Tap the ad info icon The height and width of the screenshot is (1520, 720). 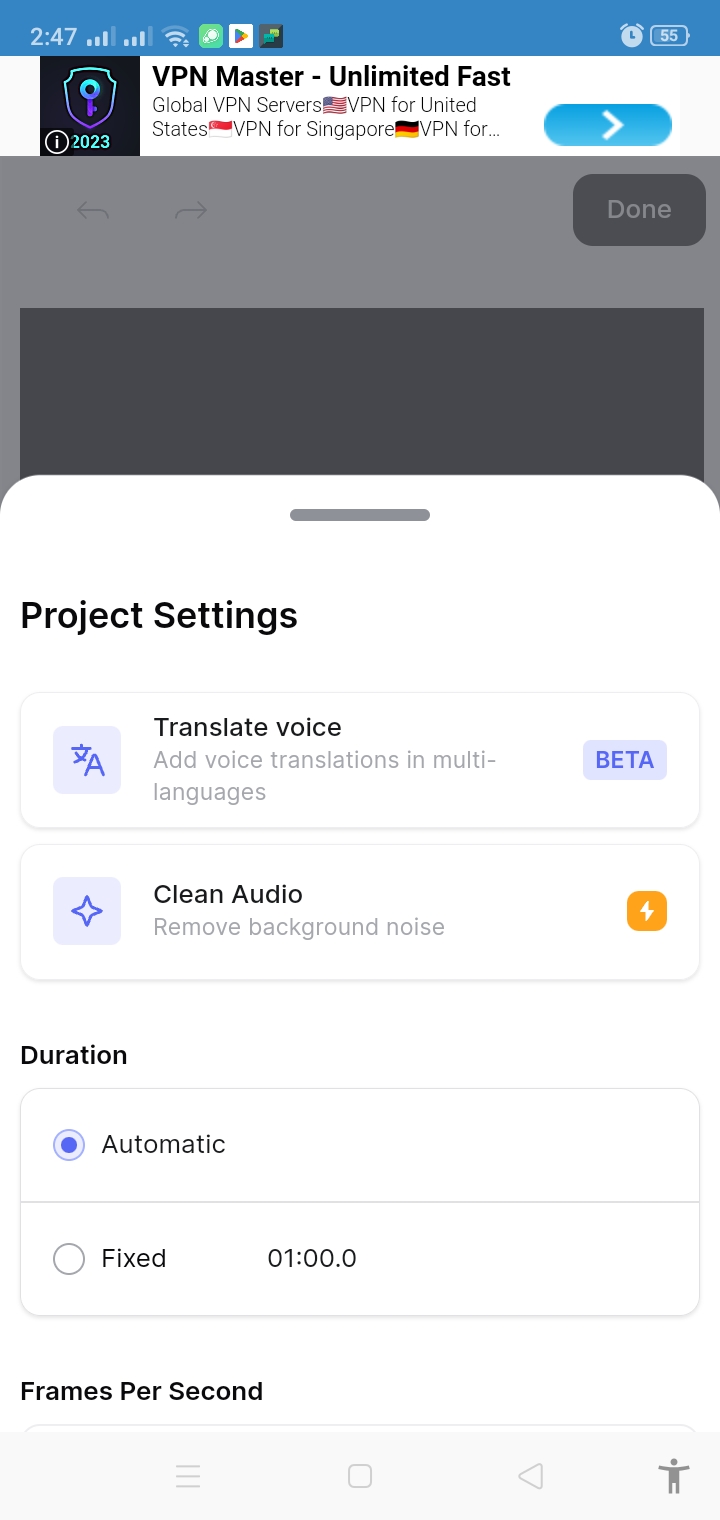point(57,142)
